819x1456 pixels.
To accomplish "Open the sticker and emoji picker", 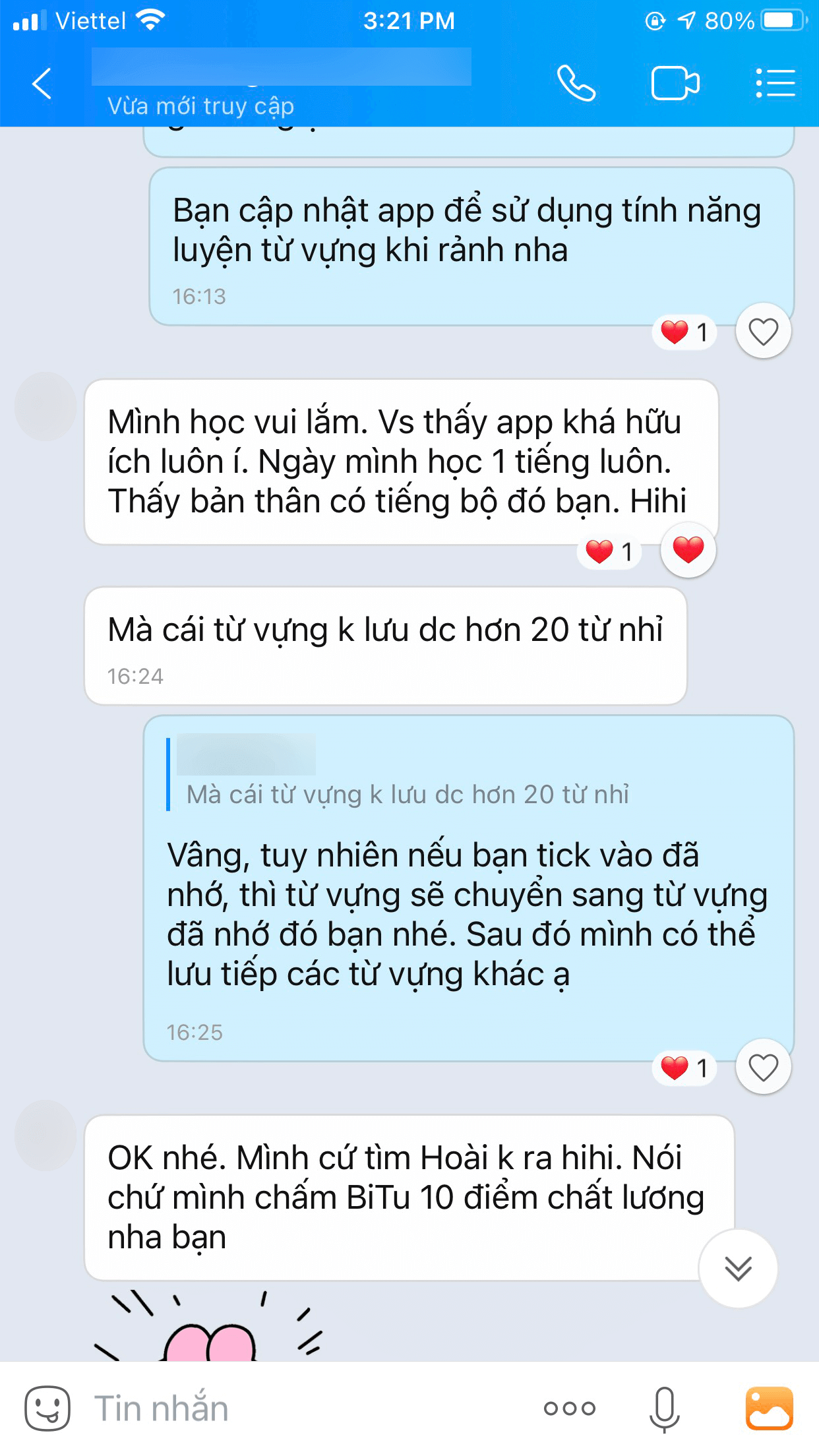I will pyautogui.click(x=47, y=1409).
